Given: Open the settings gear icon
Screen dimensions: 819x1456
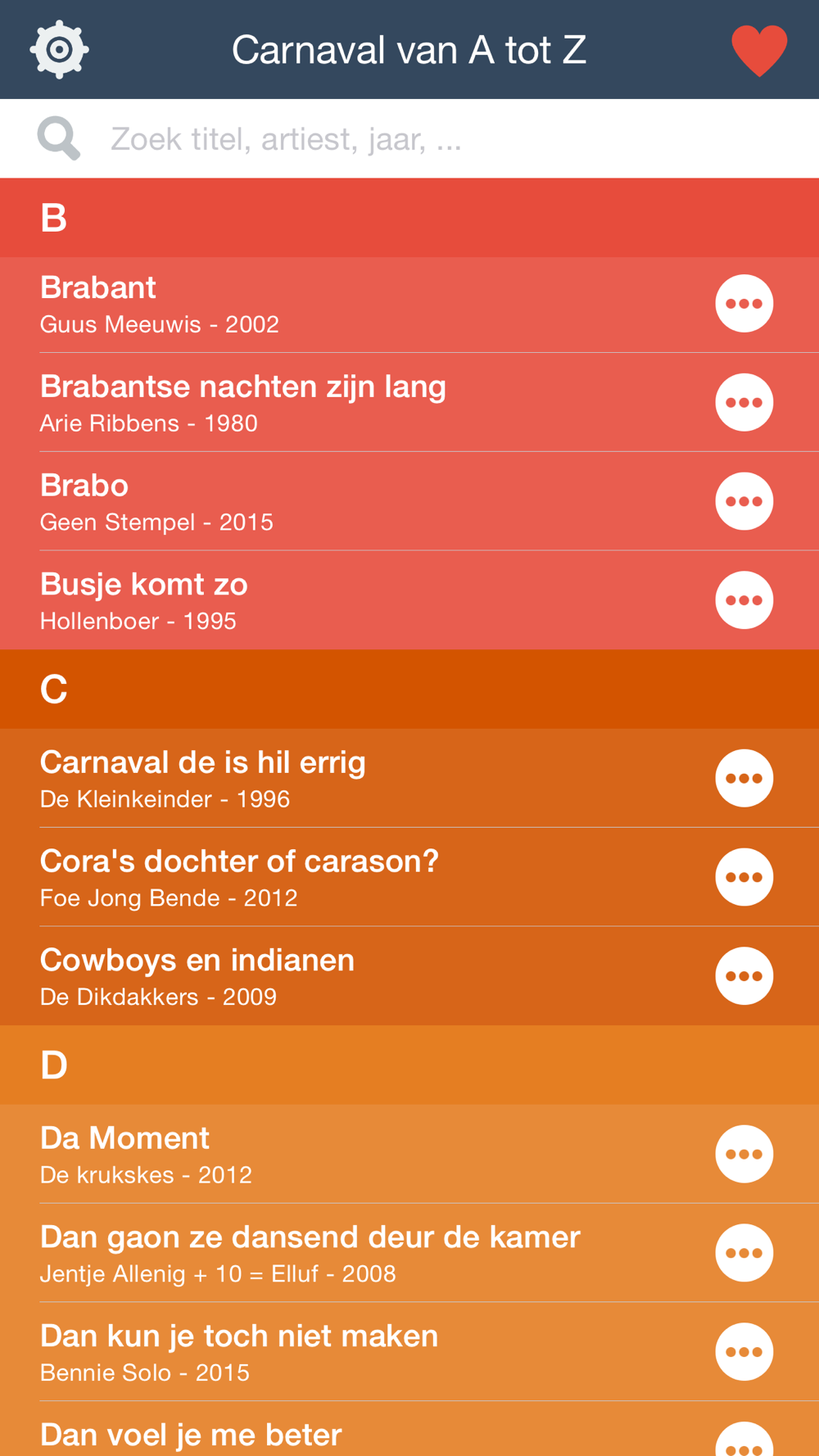Looking at the screenshot, I should pyautogui.click(x=59, y=50).
